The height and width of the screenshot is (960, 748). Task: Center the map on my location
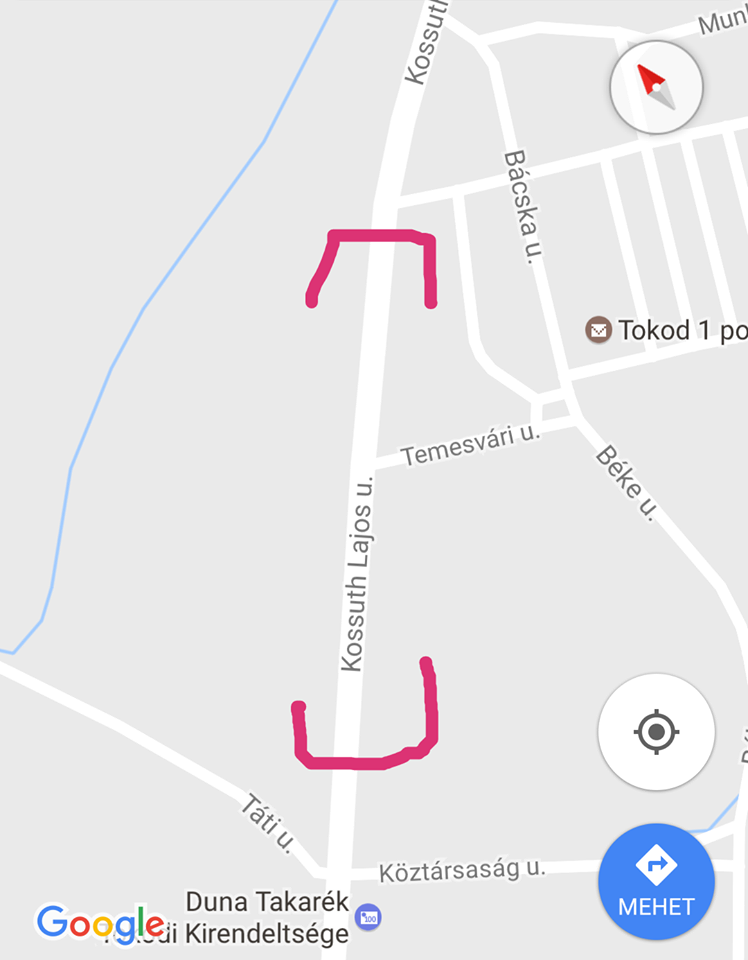pyautogui.click(x=656, y=732)
